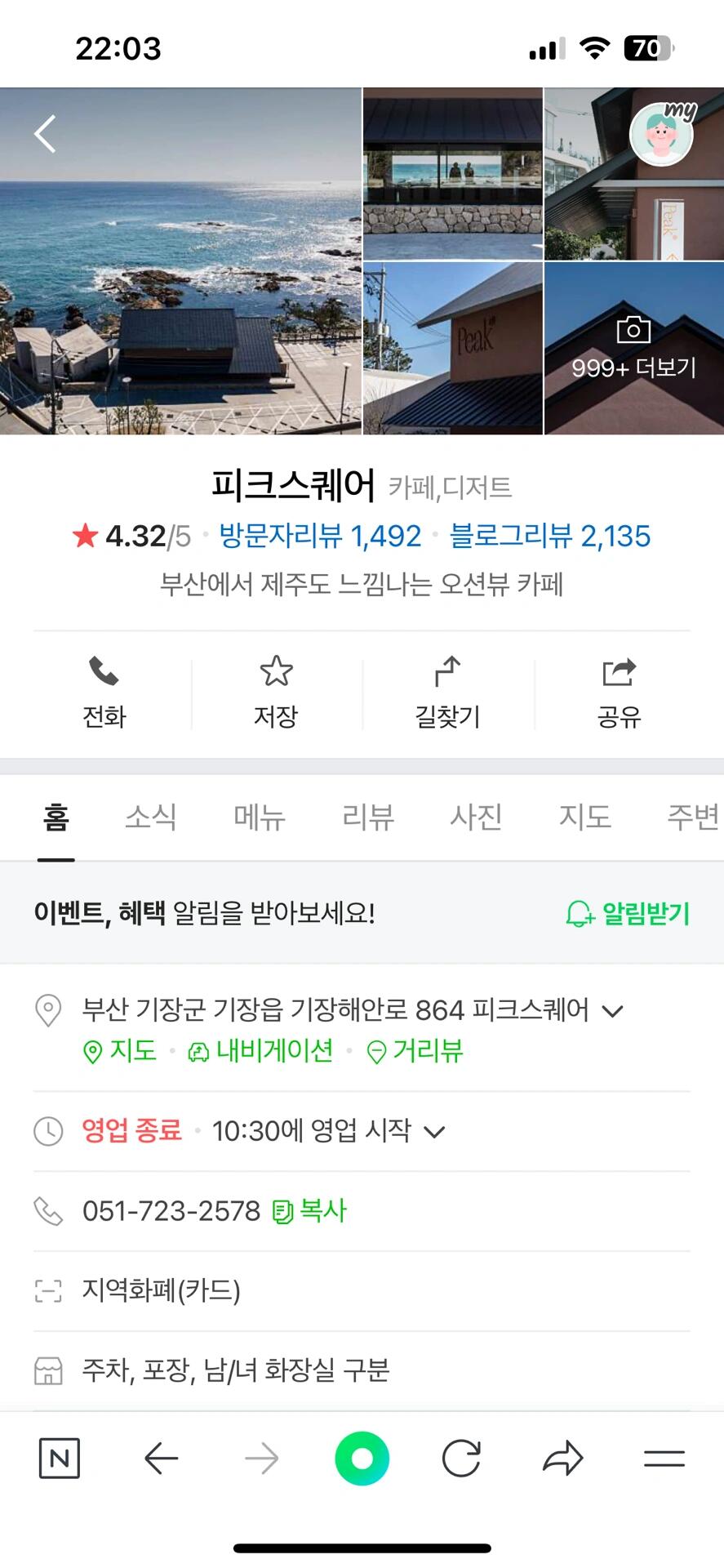Image resolution: width=724 pixels, height=1568 pixels.
Task: Open visitor reviews 방문자리뷰 1,492
Action: click(320, 537)
